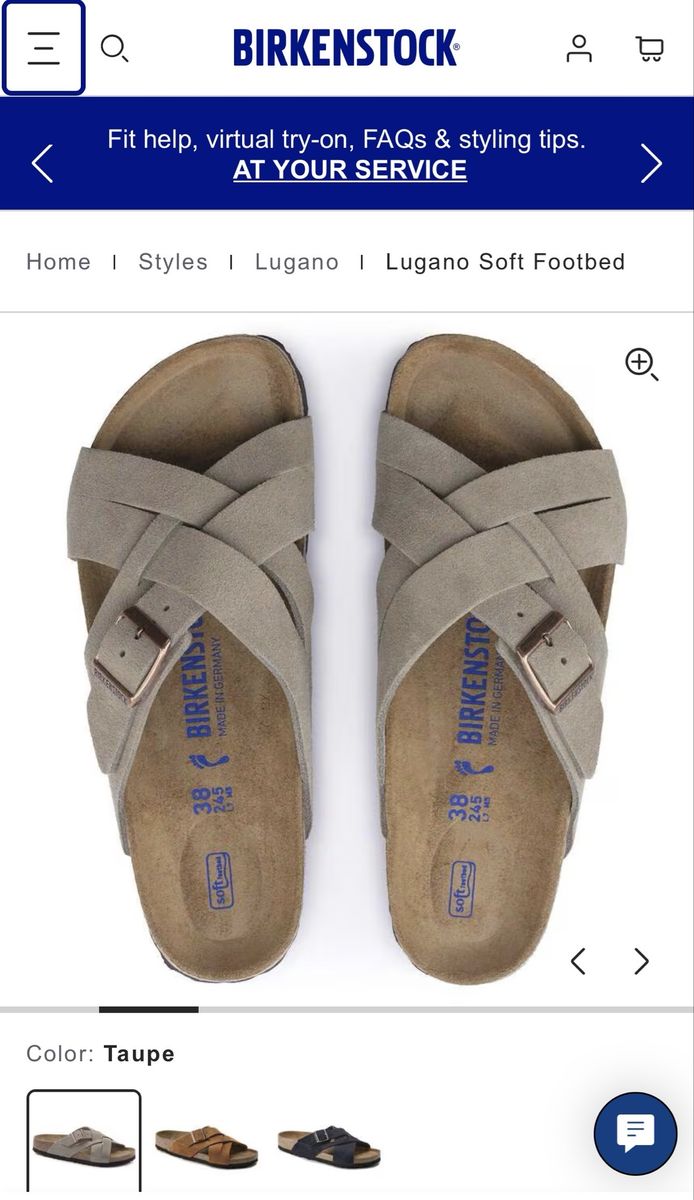
Task: Go to Home breadcrumb
Action: 58,262
